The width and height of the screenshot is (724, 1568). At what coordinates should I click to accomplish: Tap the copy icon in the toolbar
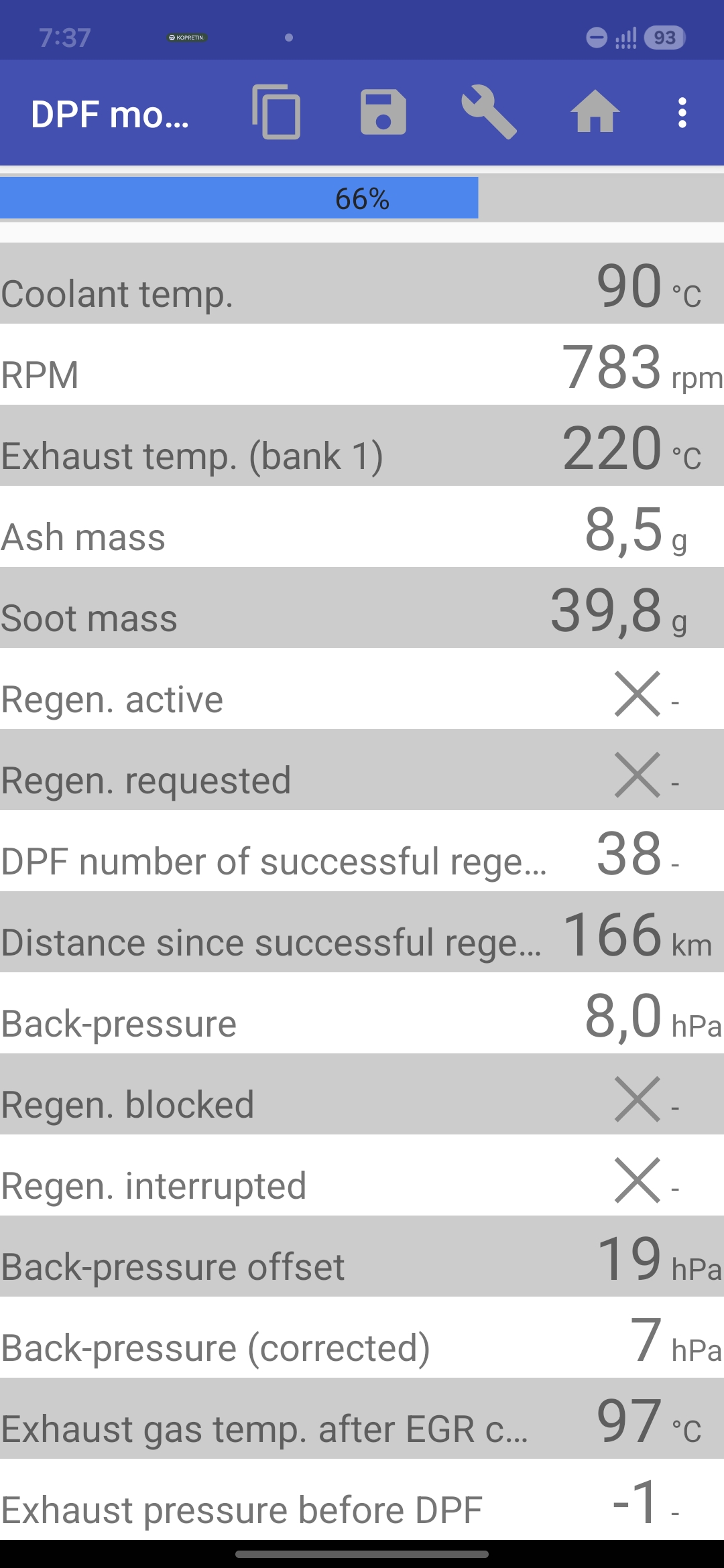coord(276,112)
